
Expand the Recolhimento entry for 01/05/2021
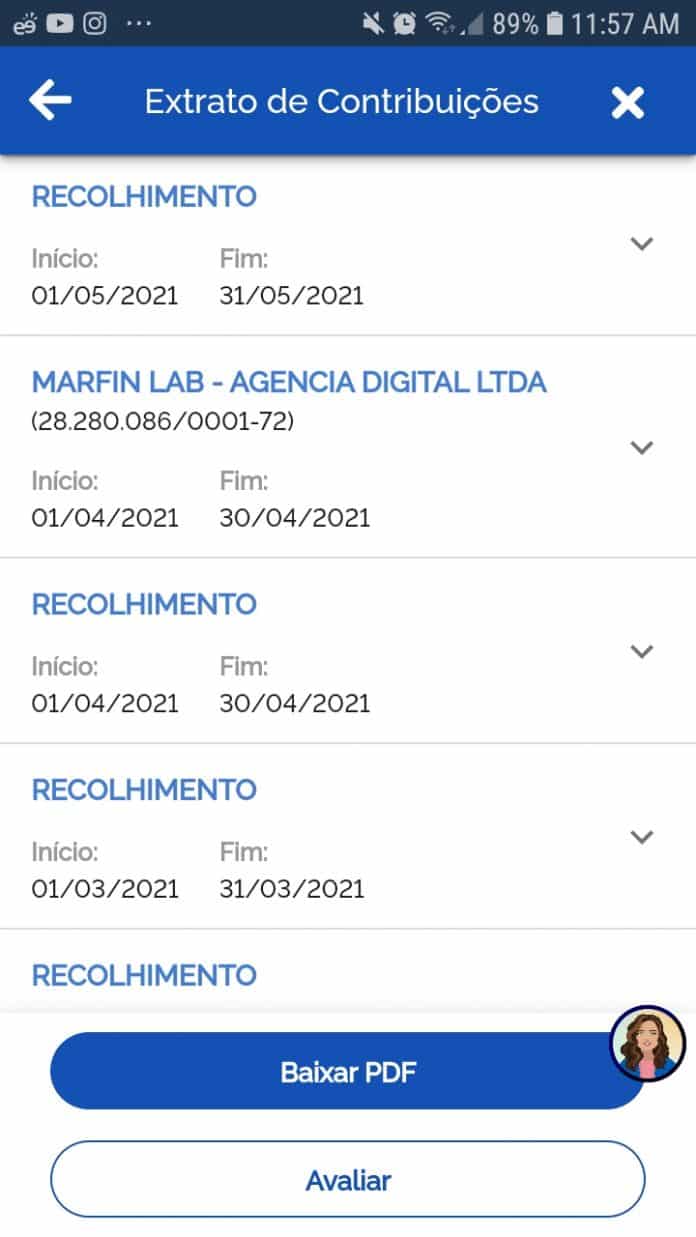[641, 243]
